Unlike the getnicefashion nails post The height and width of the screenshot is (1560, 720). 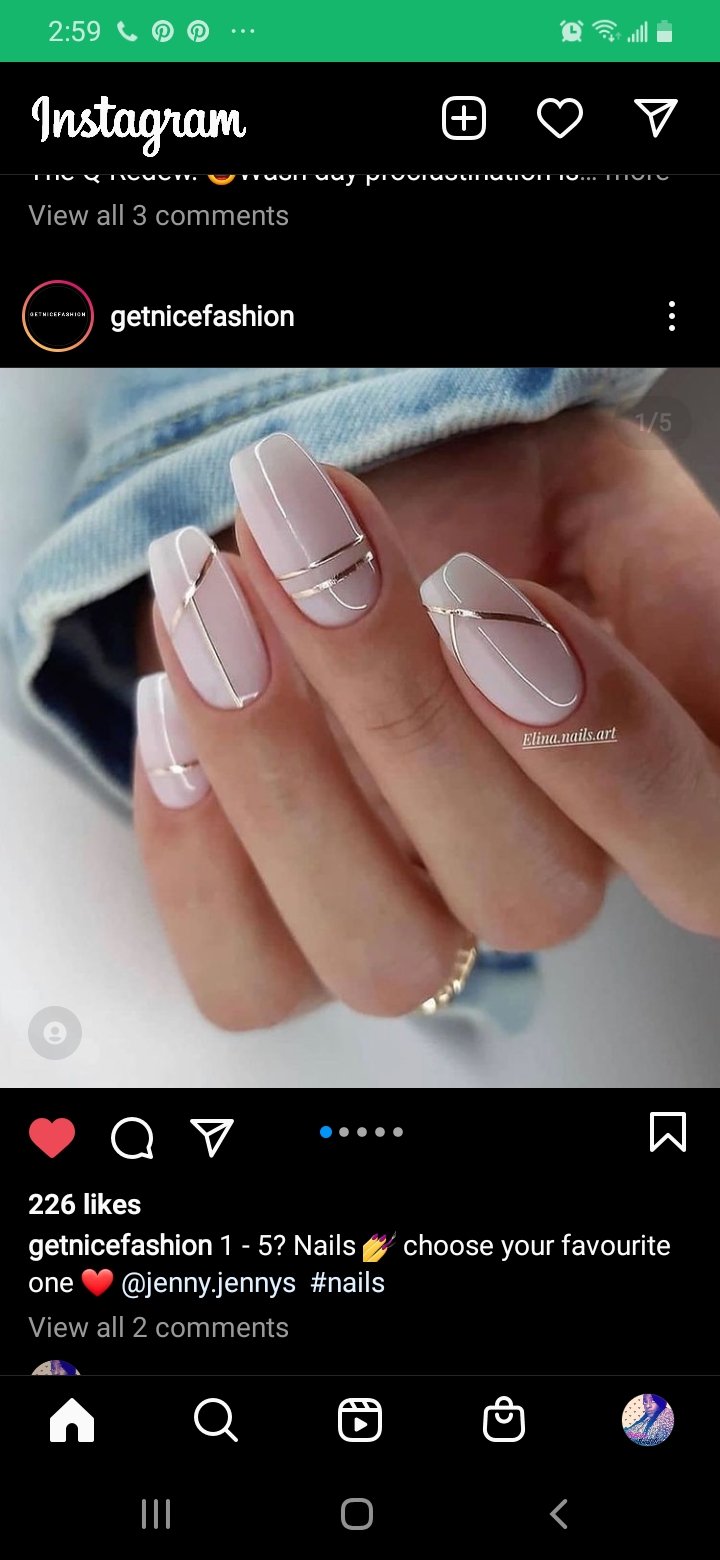52,1137
